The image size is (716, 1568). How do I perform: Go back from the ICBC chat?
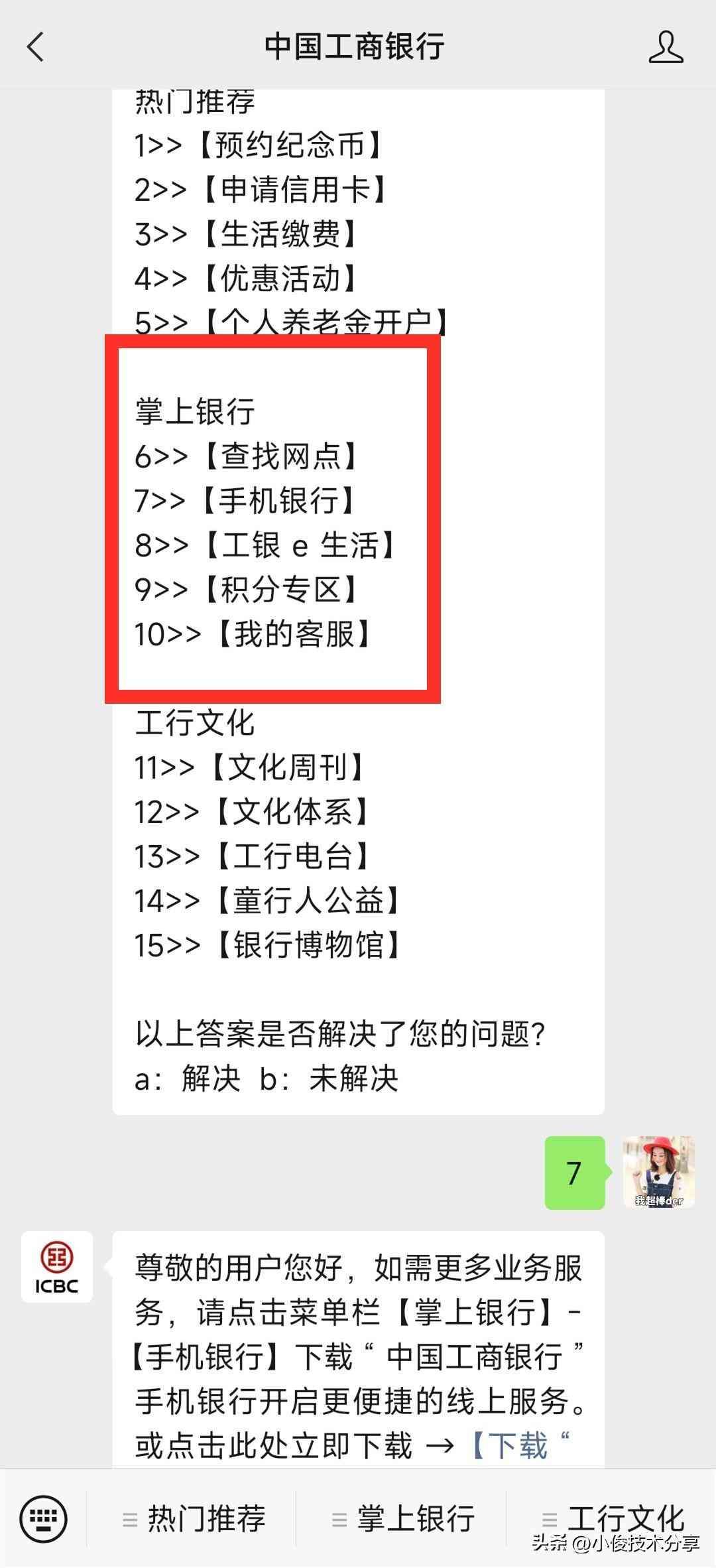pyautogui.click(x=36, y=47)
